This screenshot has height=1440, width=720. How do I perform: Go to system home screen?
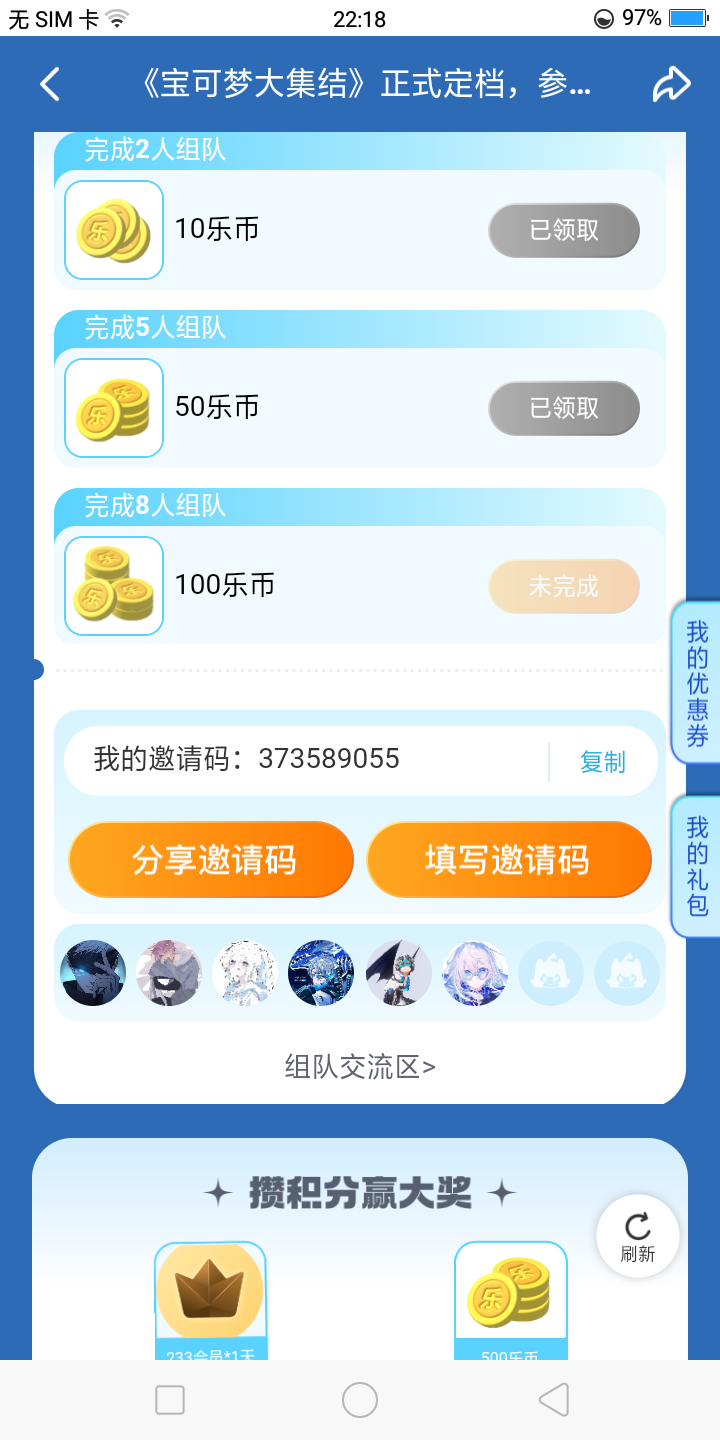pyautogui.click(x=360, y=1400)
